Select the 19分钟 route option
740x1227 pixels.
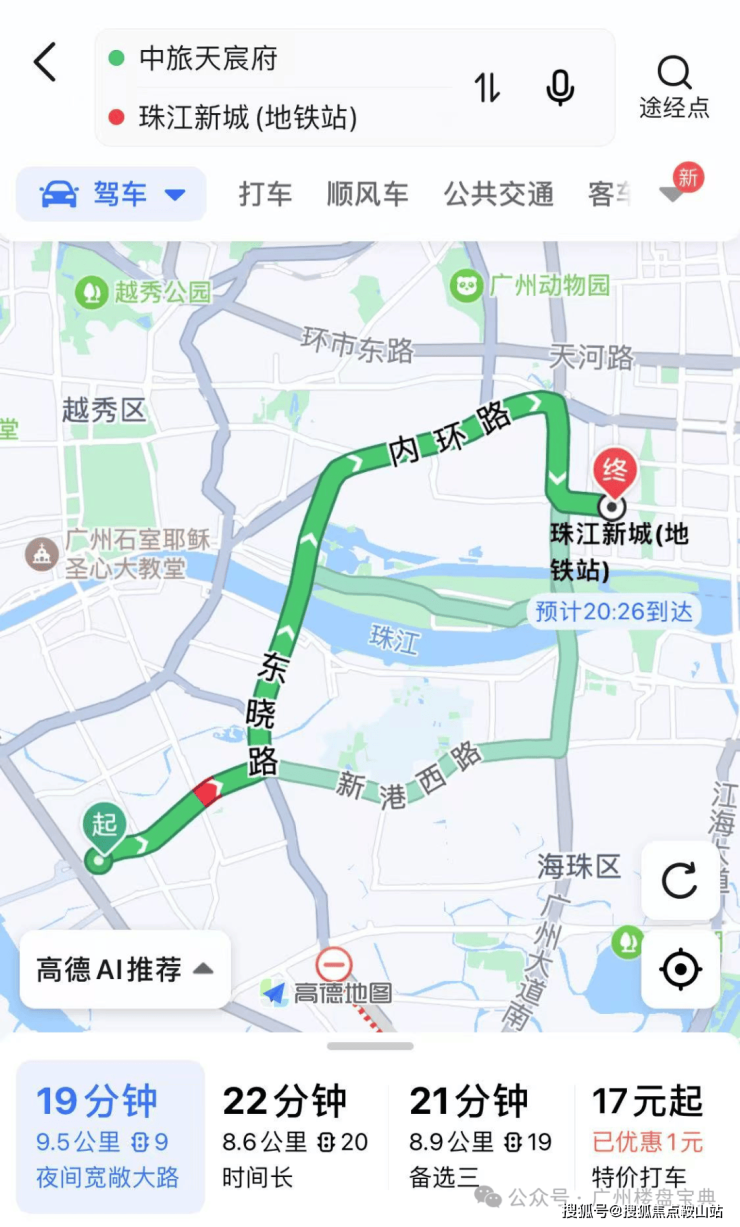[110, 1137]
